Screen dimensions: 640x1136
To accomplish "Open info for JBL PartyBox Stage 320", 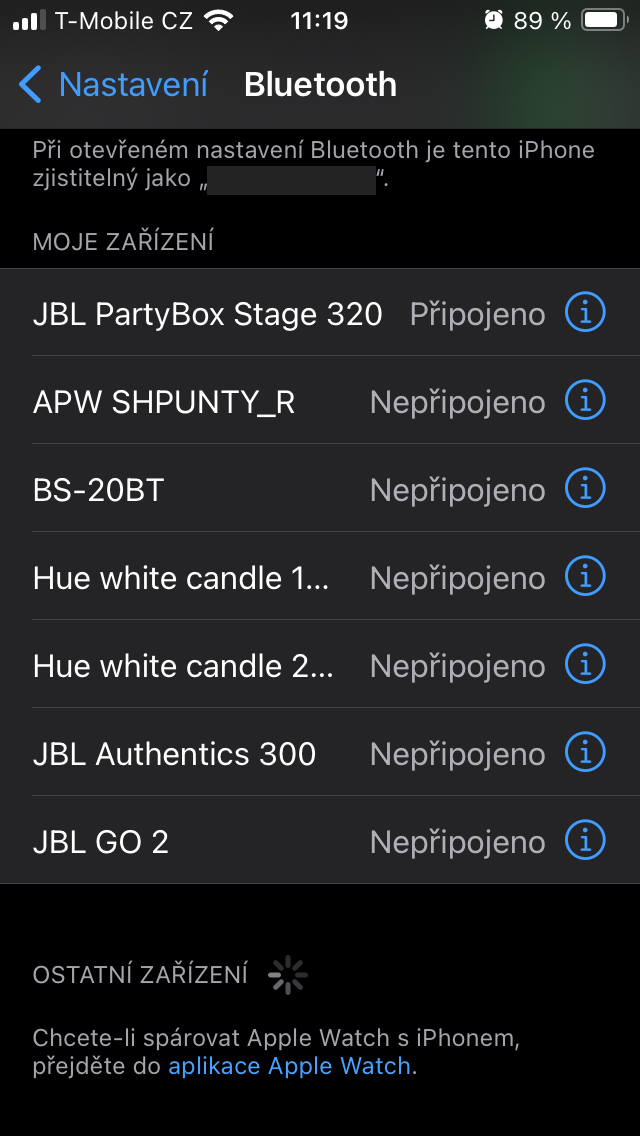I will click(x=585, y=314).
